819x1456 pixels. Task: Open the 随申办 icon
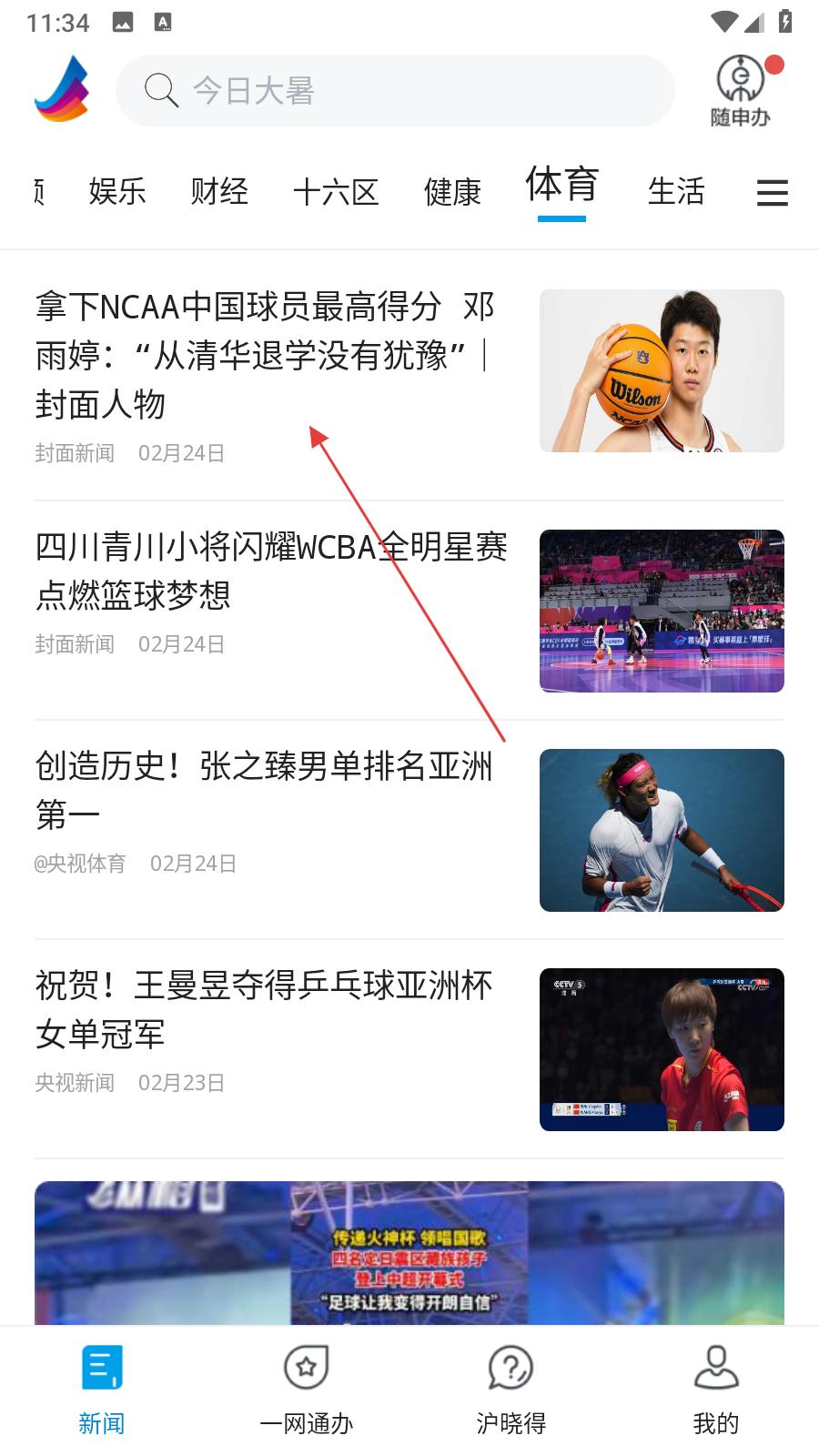[740, 90]
